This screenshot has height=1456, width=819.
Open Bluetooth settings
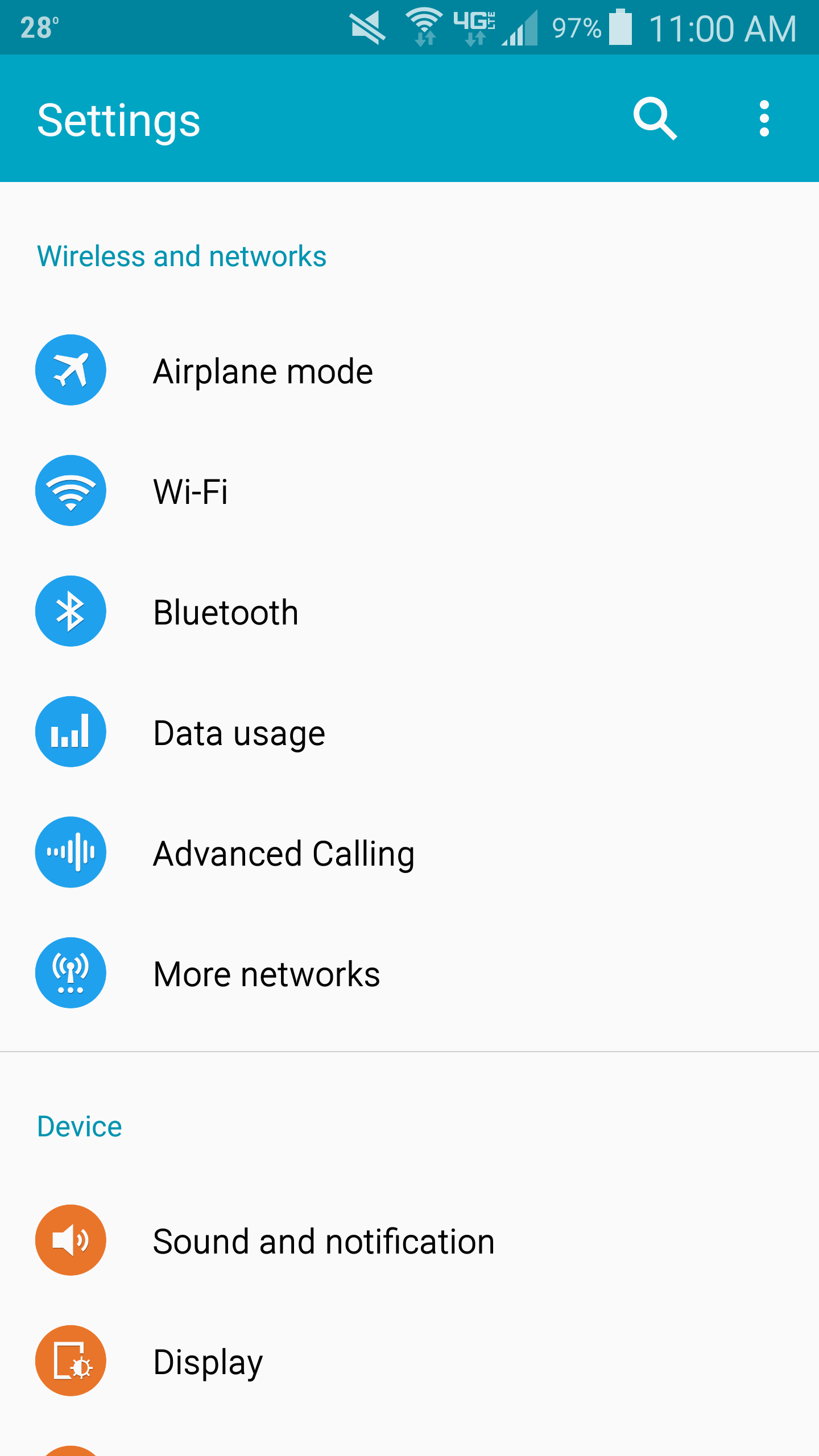pos(226,612)
